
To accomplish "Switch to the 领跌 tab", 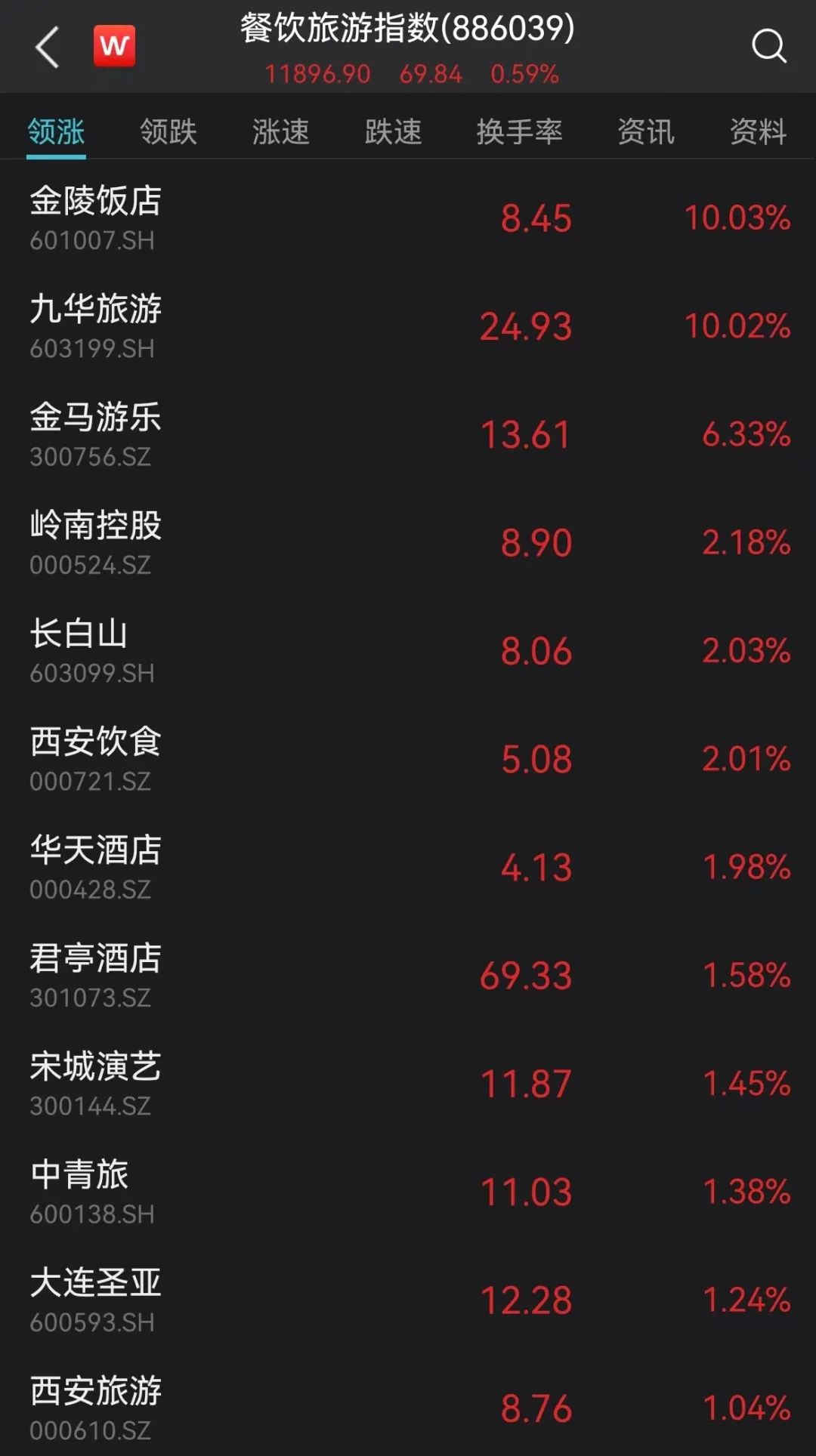I will 168,132.
